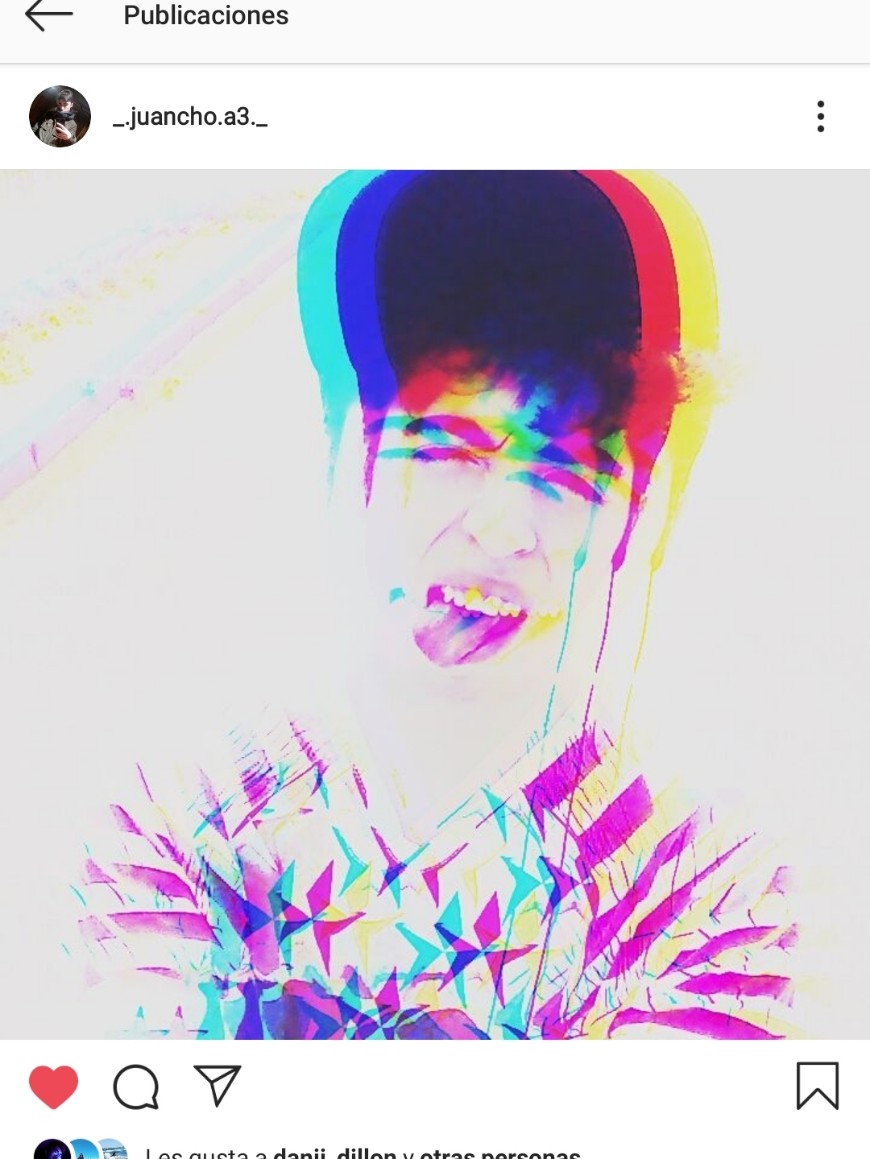Open comments with the speech bubble icon
Viewport: 870px width, 1159px height.
point(136,1087)
